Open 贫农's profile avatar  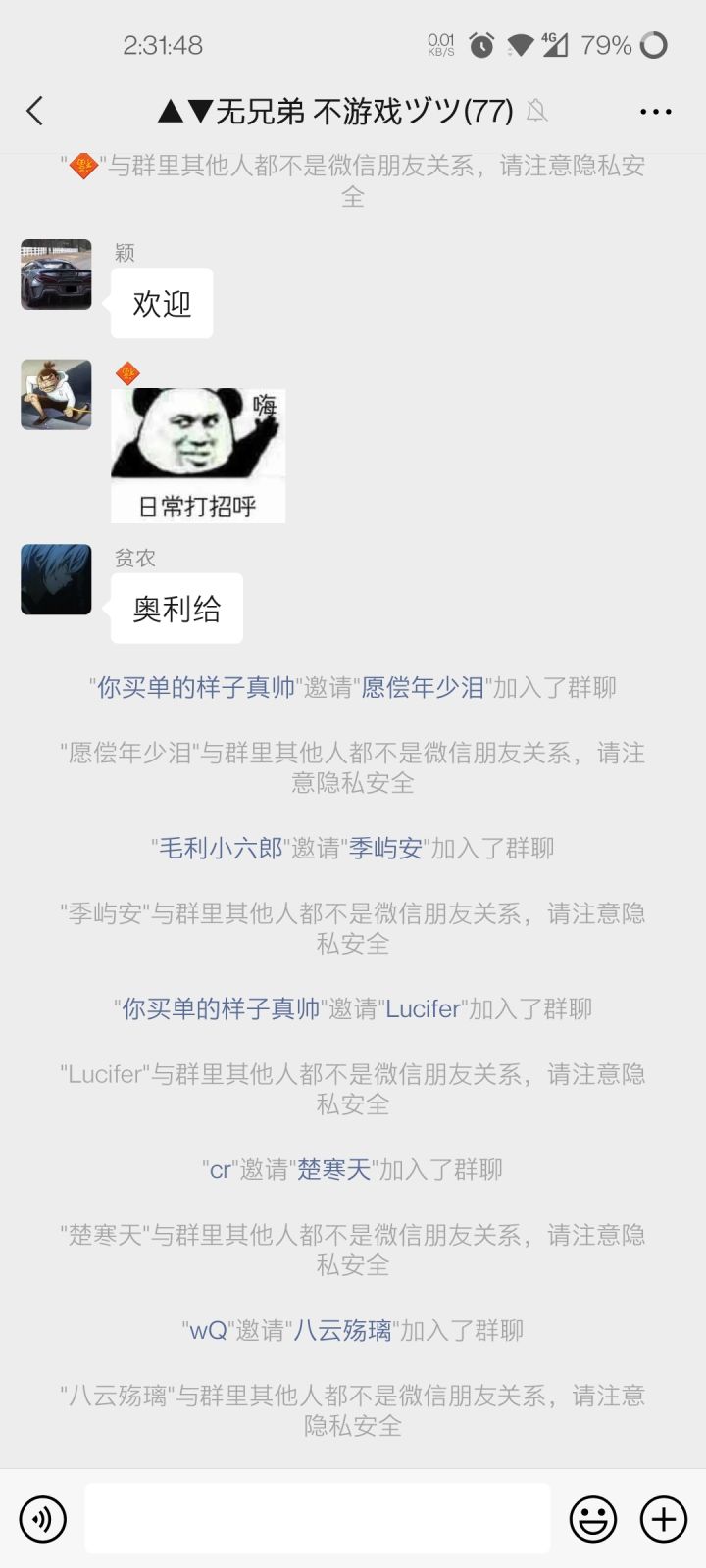[56, 579]
